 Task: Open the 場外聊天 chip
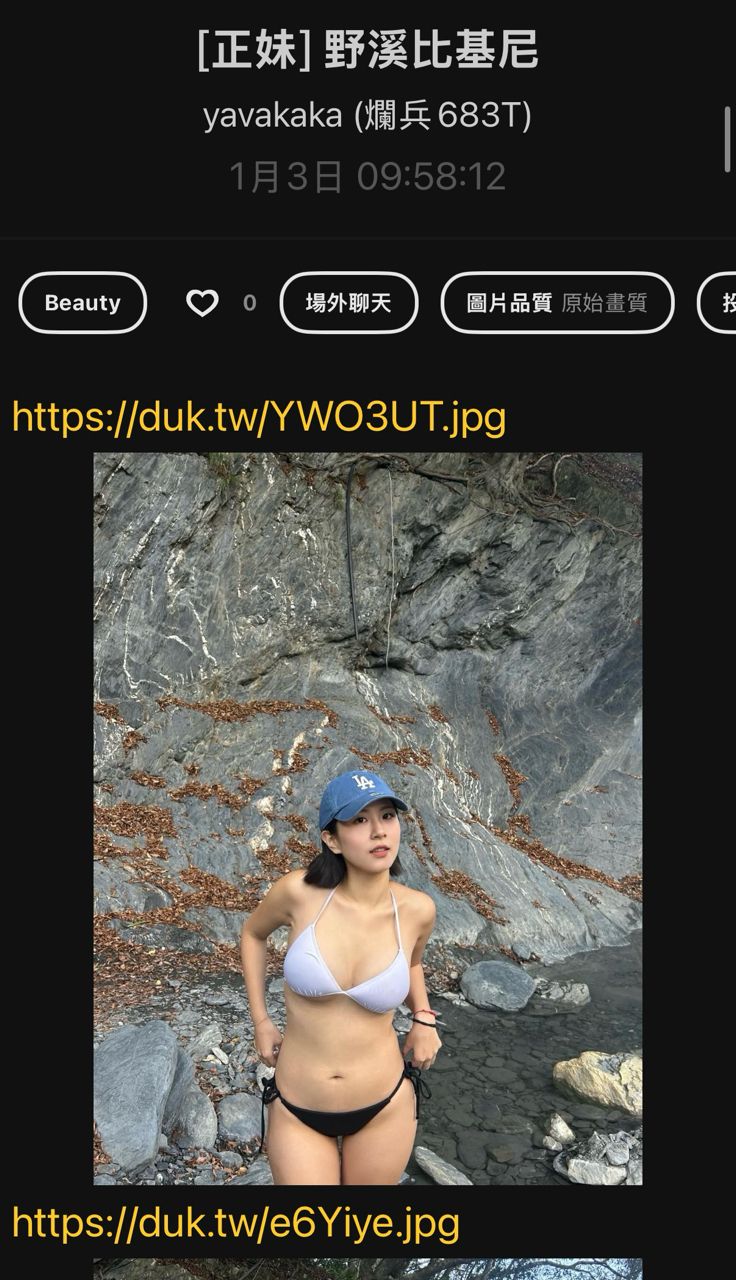[348, 303]
